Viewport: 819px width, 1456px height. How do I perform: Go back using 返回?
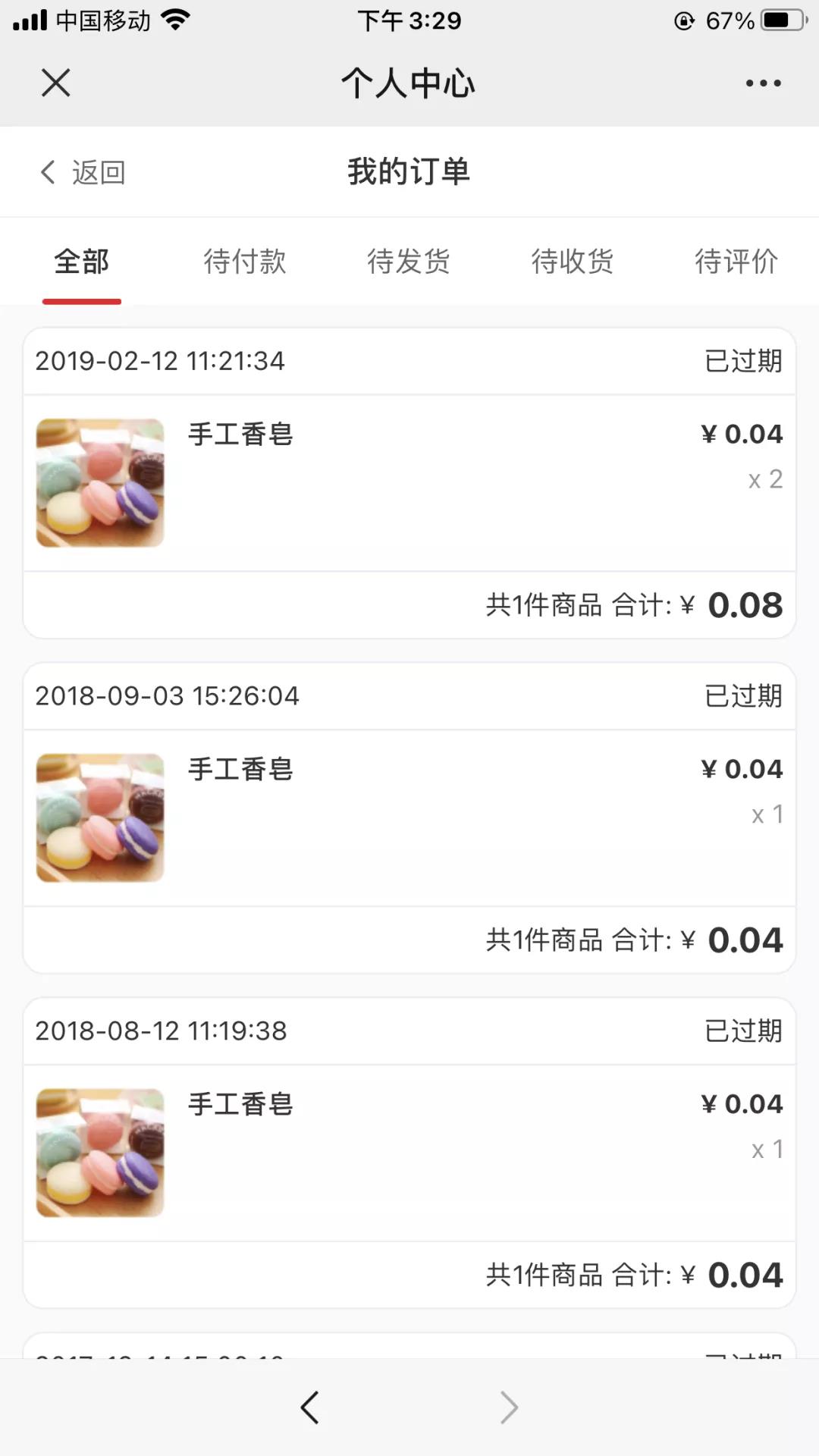pyautogui.click(x=82, y=172)
